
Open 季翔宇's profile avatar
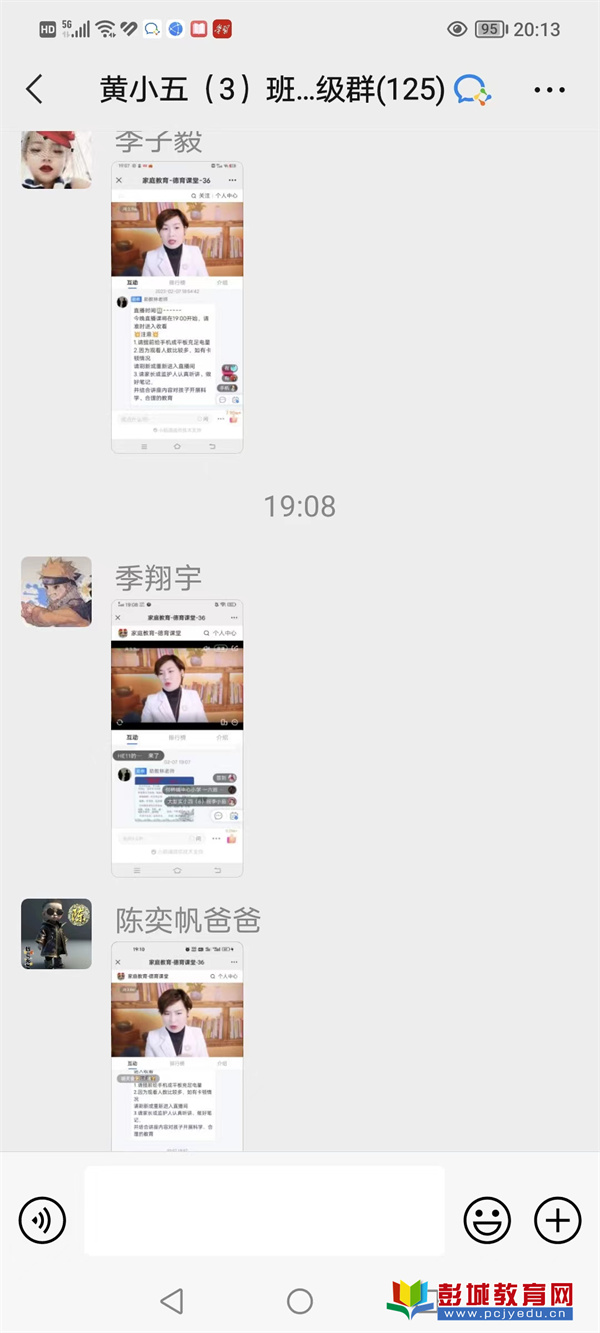coord(57,592)
